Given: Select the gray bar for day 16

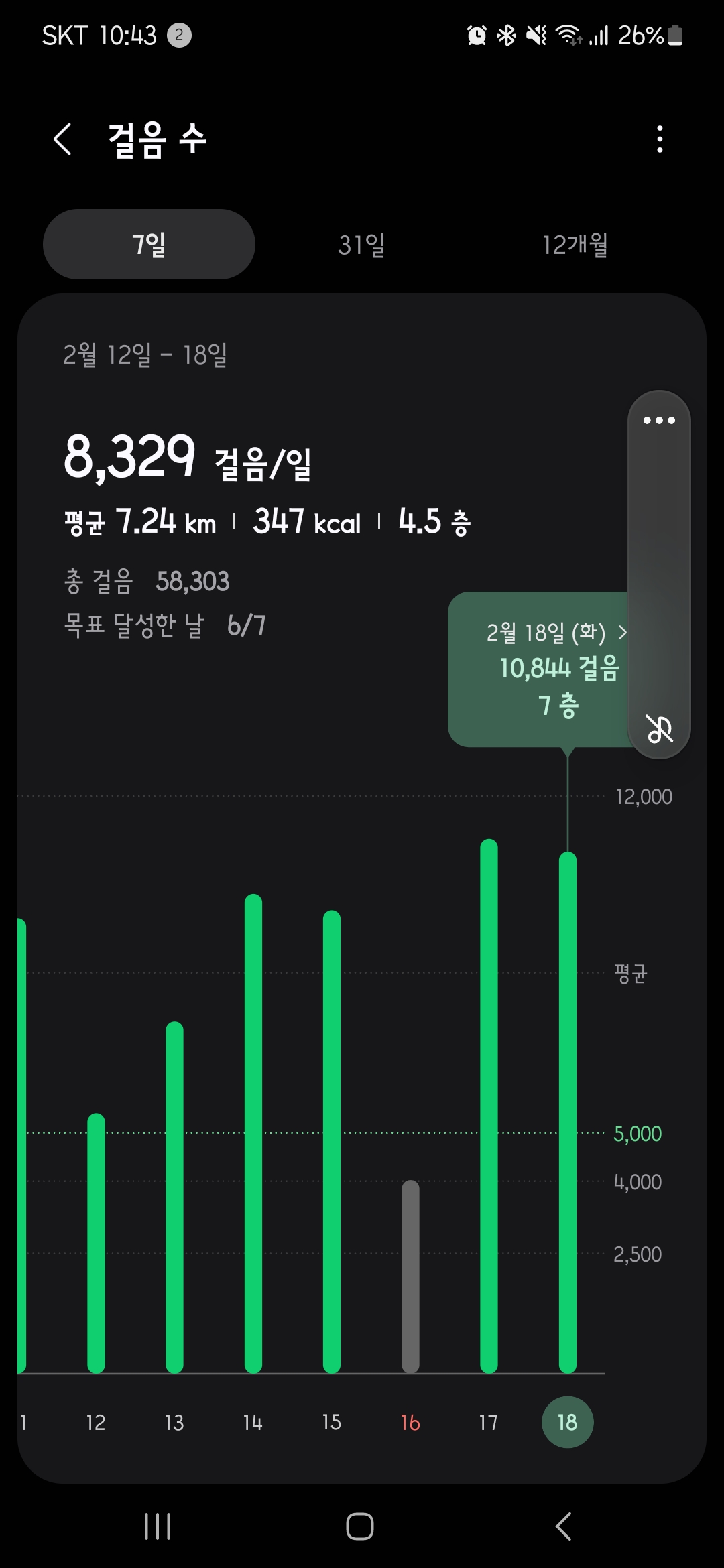Looking at the screenshot, I should [410, 1277].
